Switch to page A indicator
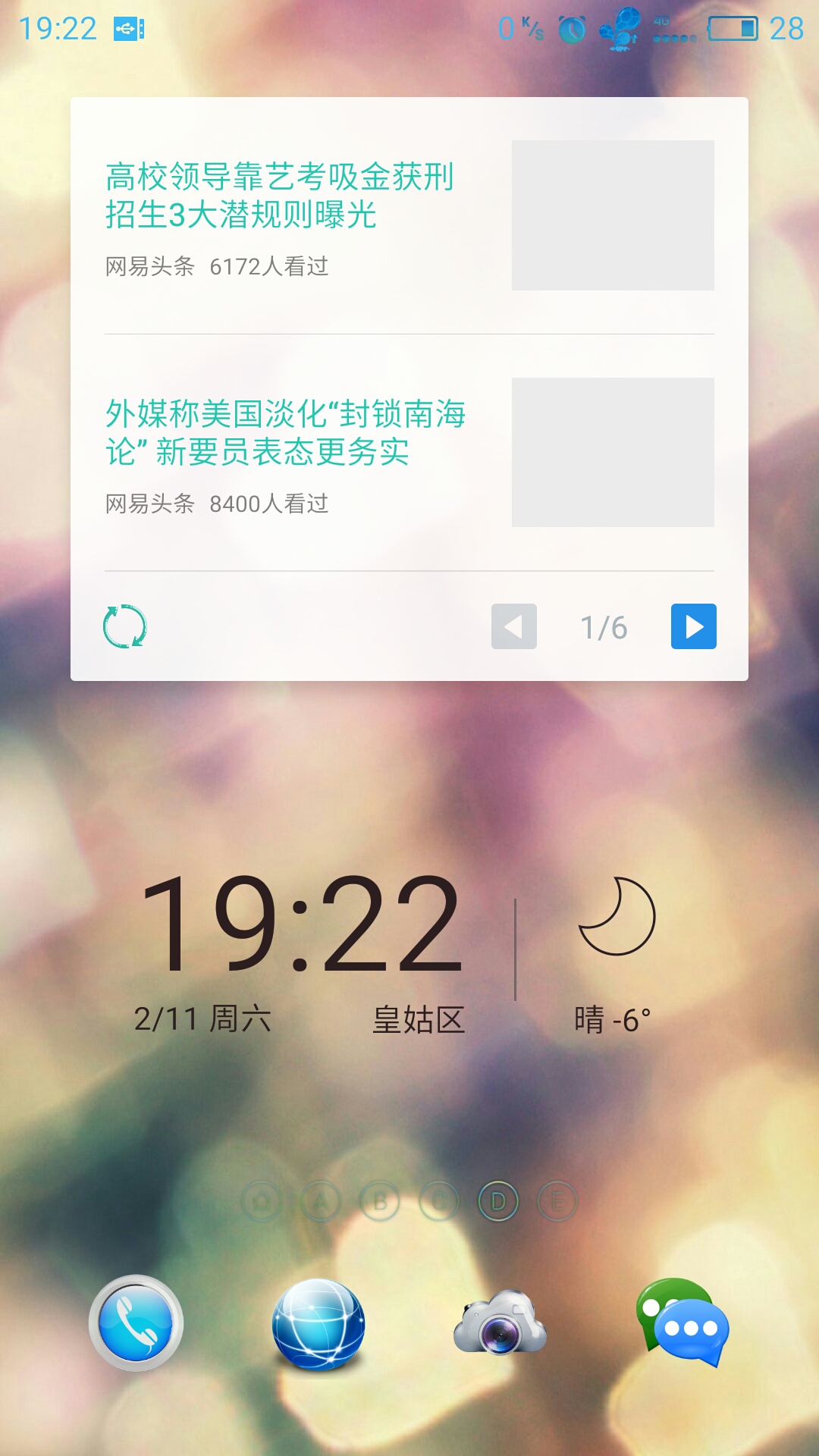Viewport: 819px width, 1456px height. coord(321,1201)
